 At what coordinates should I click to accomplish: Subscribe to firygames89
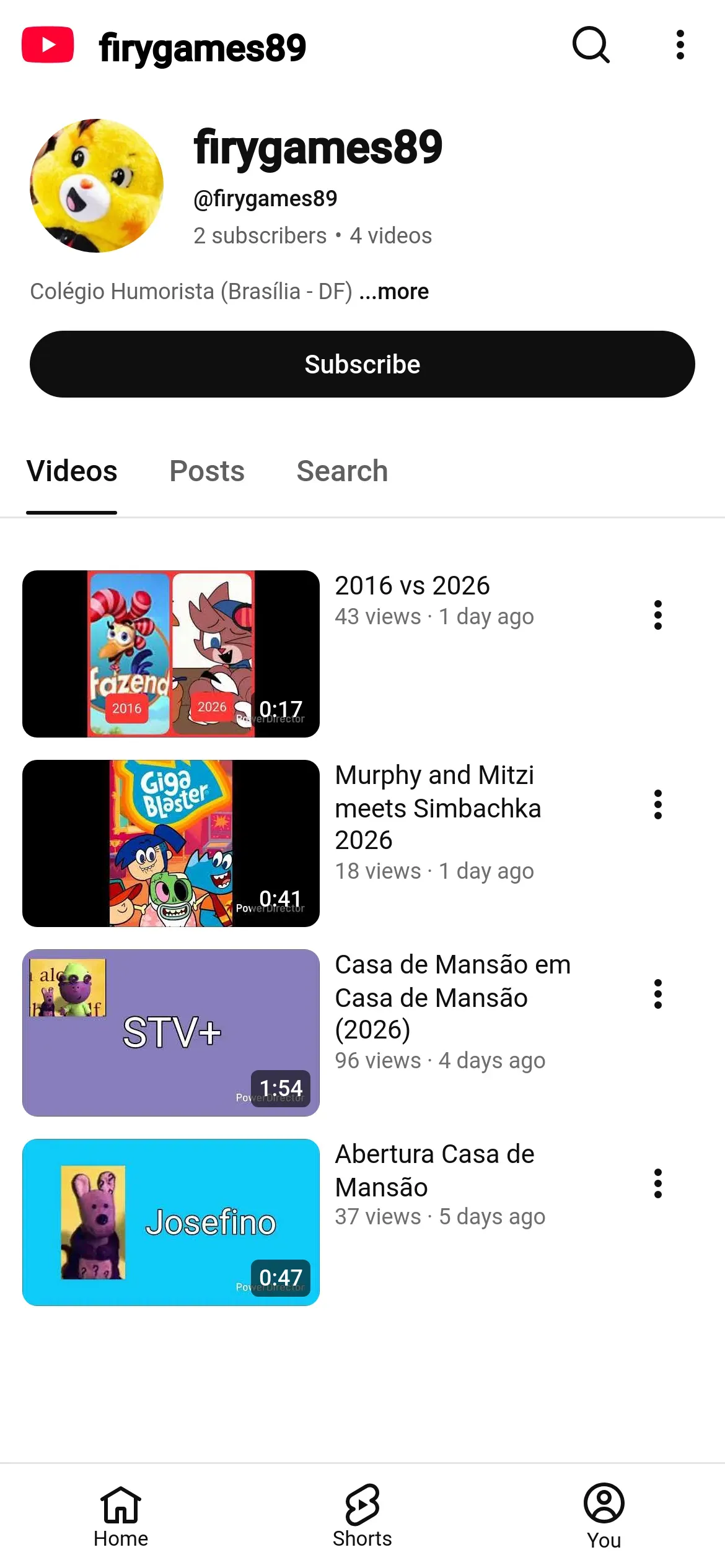click(362, 364)
